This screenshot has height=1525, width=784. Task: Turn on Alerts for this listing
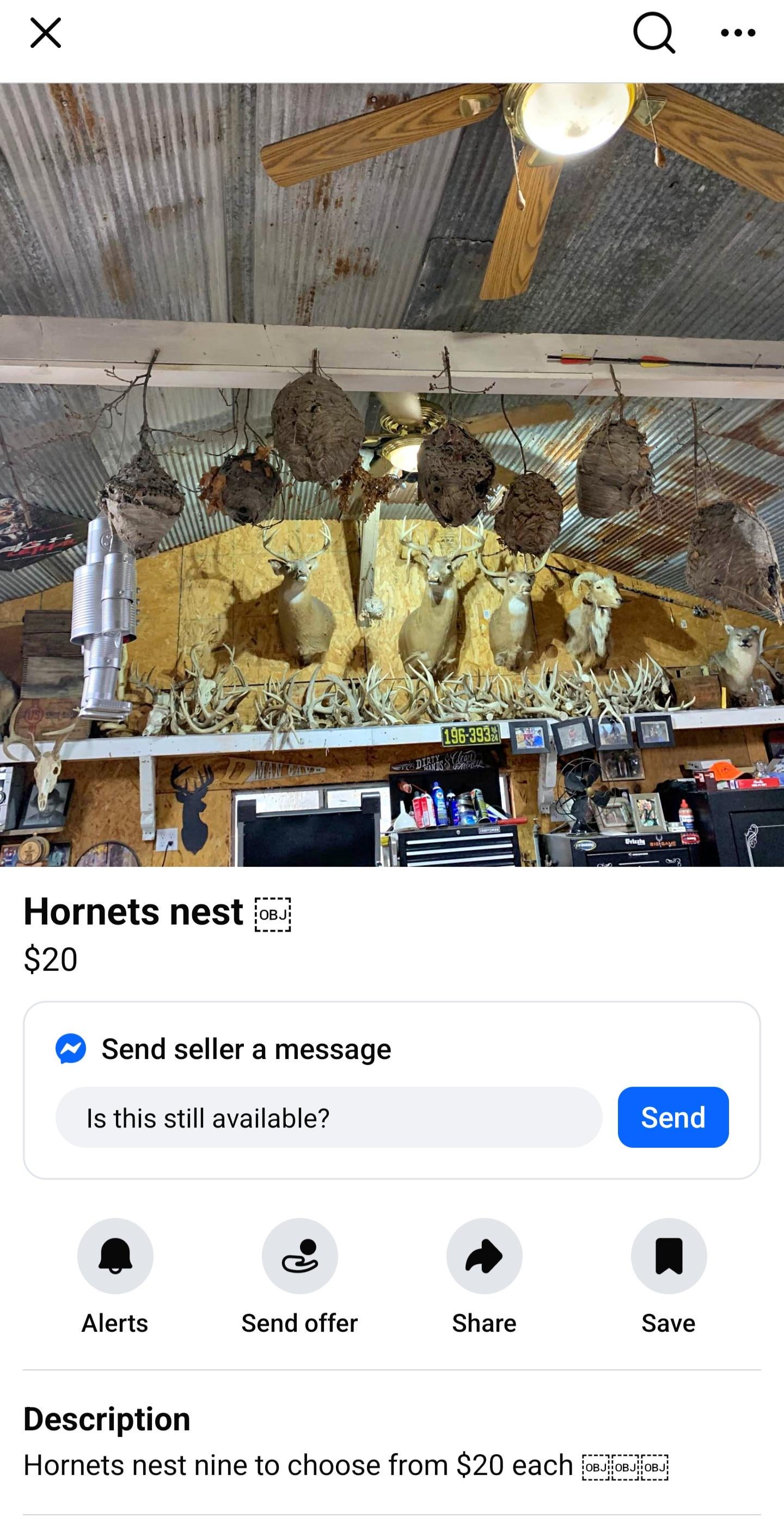[115, 1256]
